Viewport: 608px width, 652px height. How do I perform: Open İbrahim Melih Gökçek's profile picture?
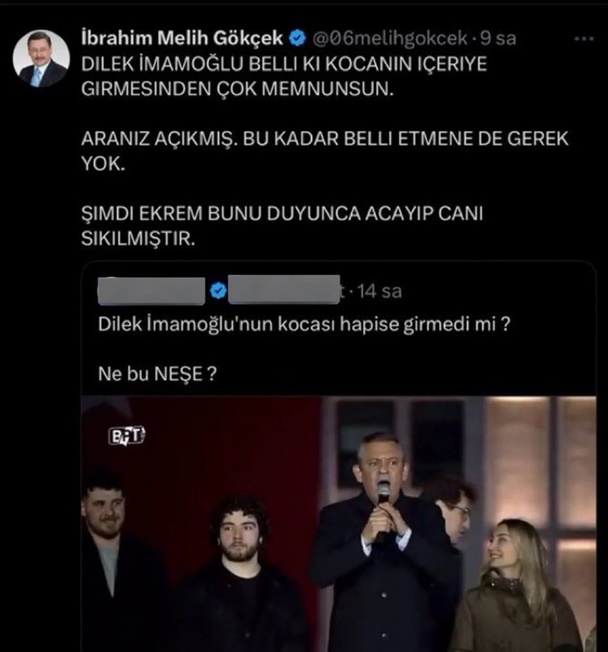(41, 58)
